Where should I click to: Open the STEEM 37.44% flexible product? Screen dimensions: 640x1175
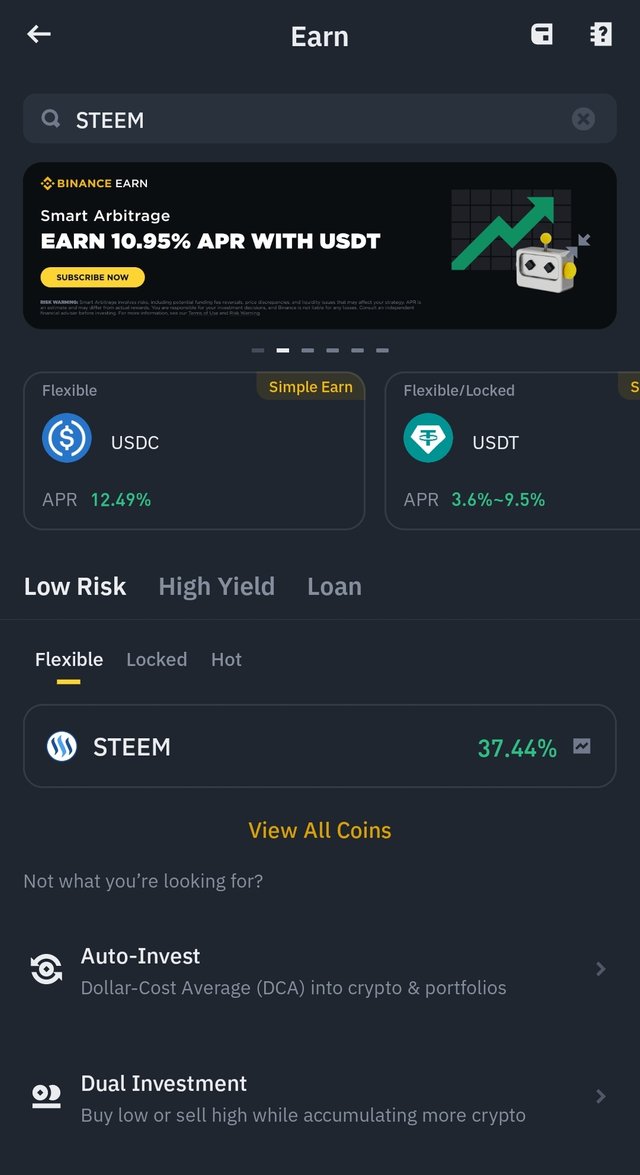coord(320,746)
